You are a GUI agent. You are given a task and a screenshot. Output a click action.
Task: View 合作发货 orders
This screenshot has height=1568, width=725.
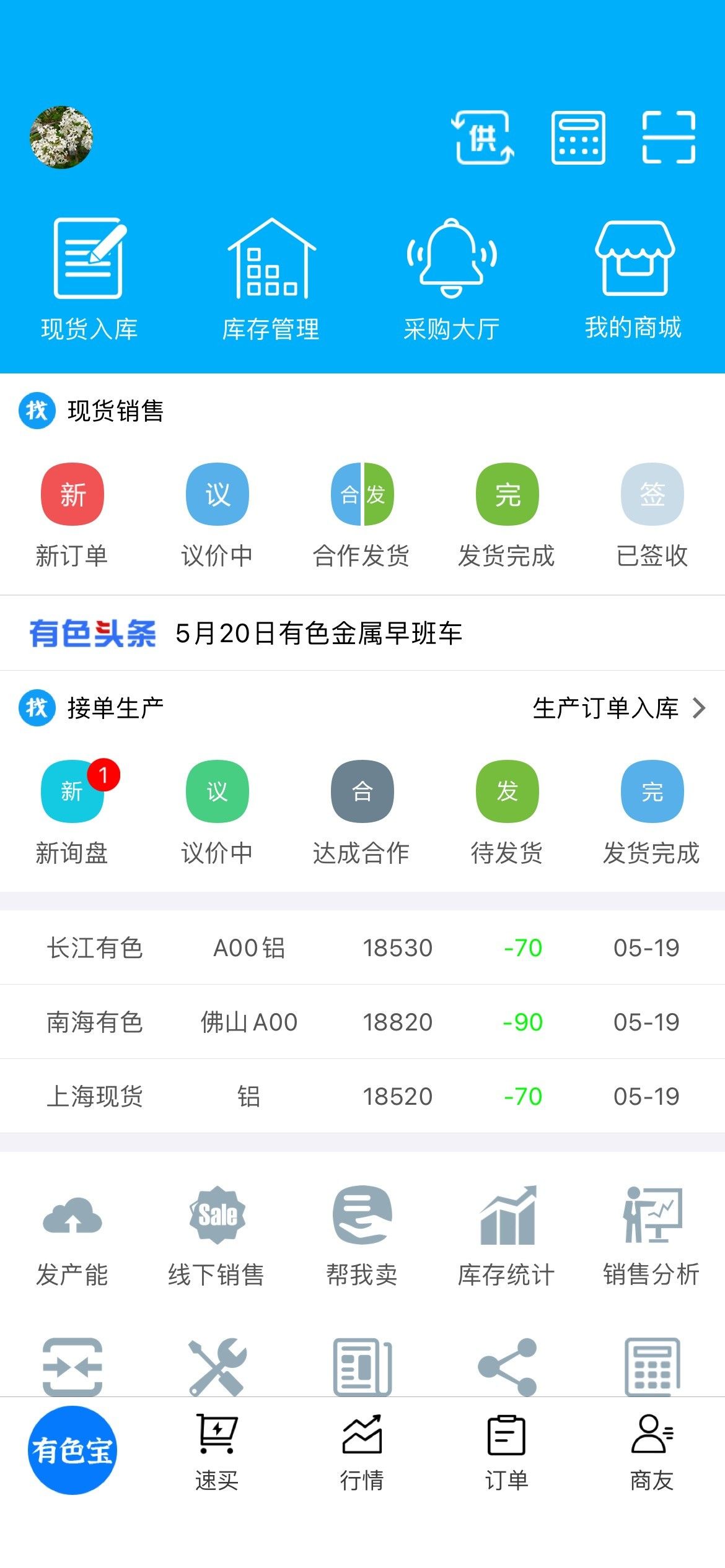coord(362,514)
